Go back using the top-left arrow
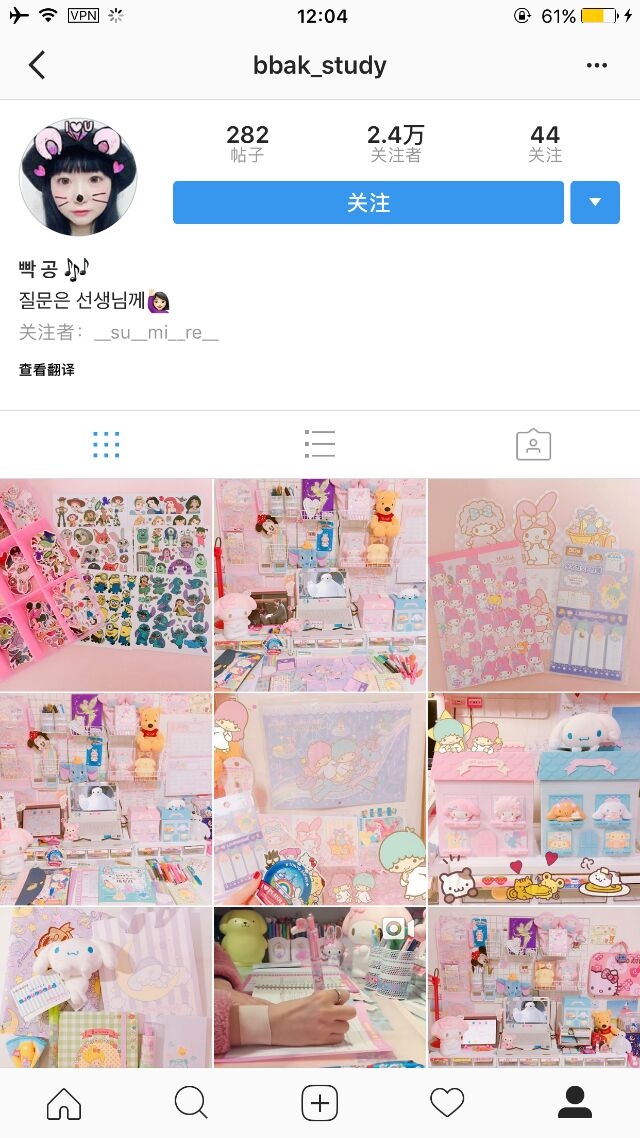This screenshot has height=1138, width=640. pyautogui.click(x=36, y=65)
